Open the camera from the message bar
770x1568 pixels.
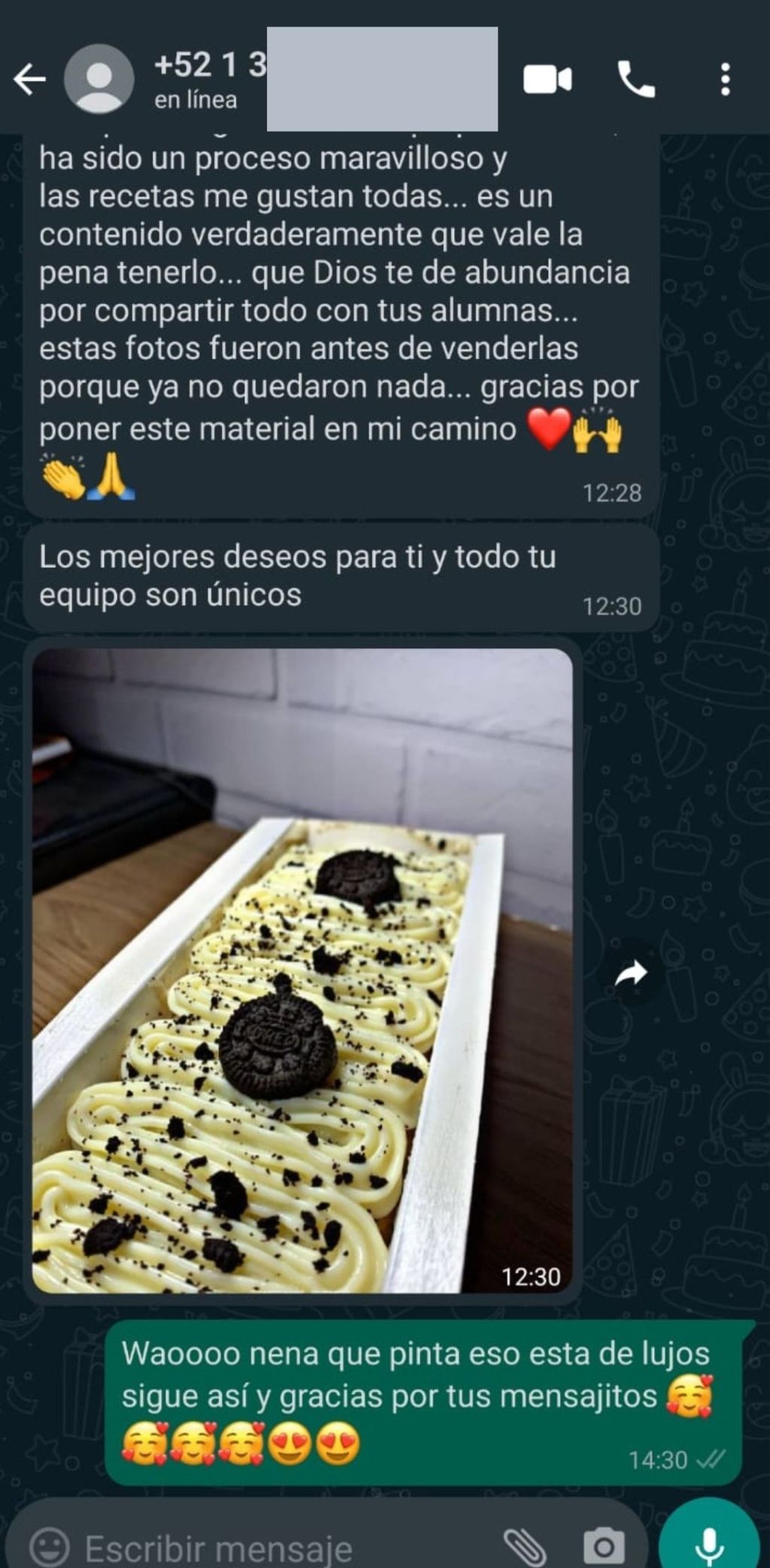603,1548
